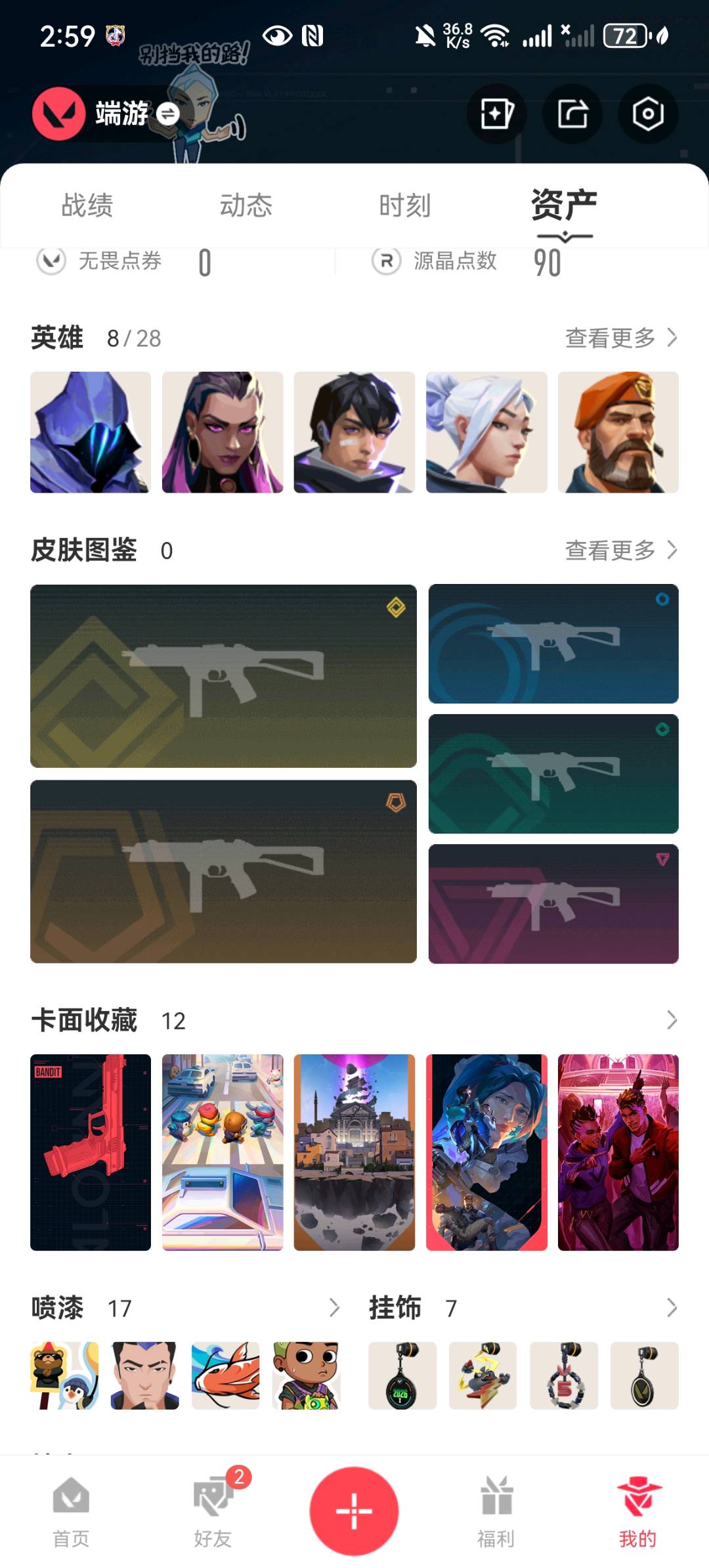The height and width of the screenshot is (1568, 709).
Task: Open the white-haired hero portrait
Action: (x=486, y=432)
